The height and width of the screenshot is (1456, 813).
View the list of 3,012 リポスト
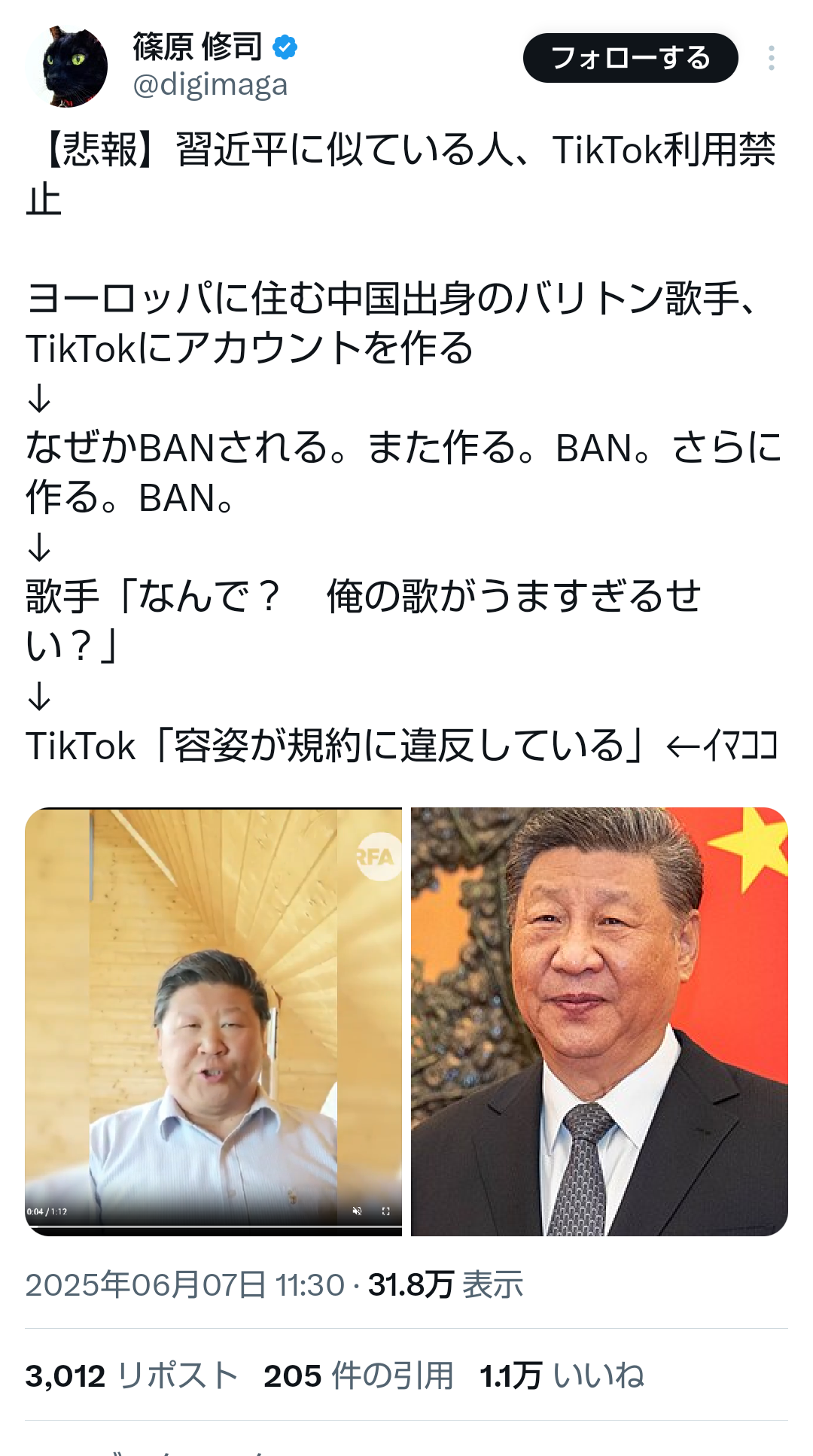point(132,1375)
